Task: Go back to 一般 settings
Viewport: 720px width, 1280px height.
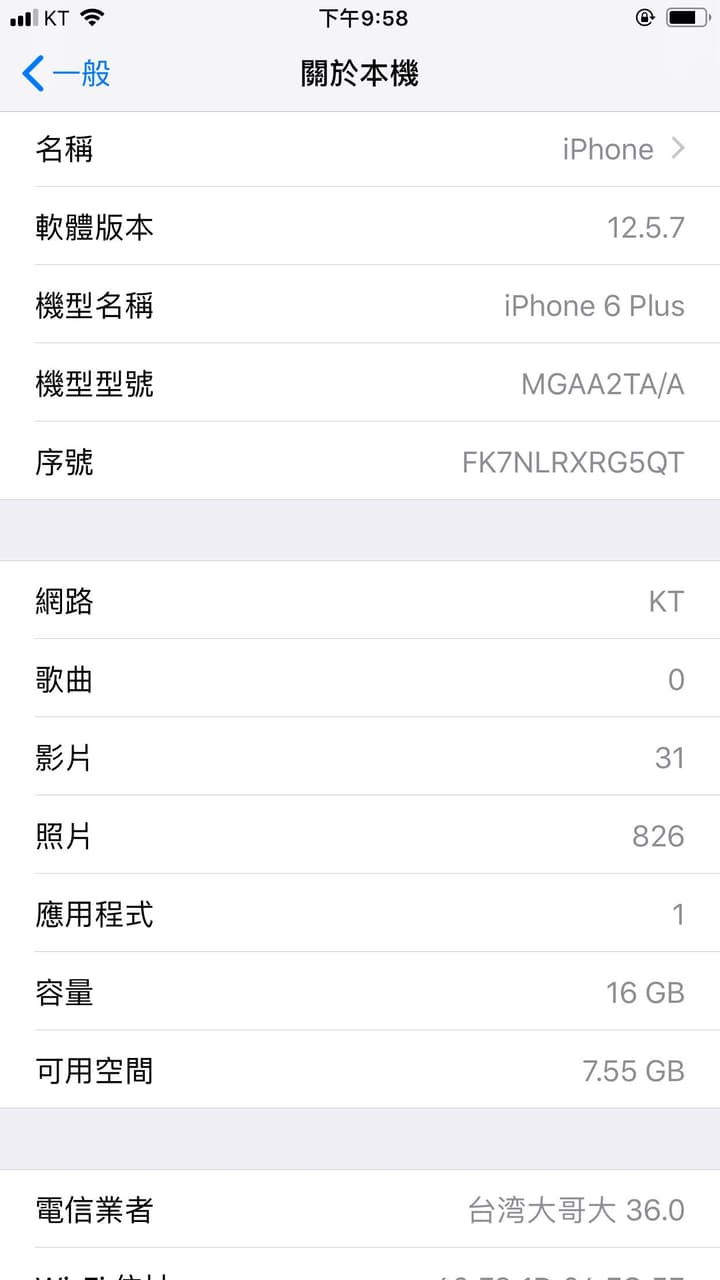Action: pos(66,73)
